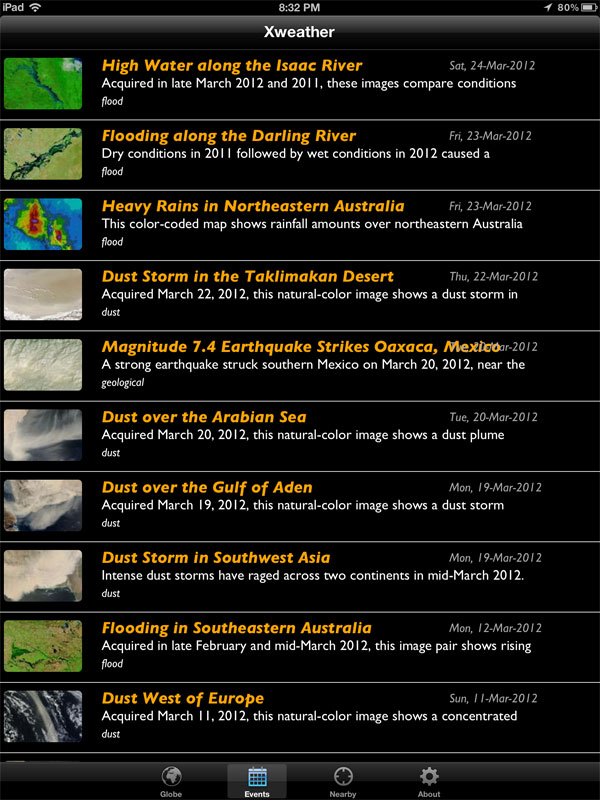Open the Nearby tab
Viewport: 600px width, 800px height.
coord(343,781)
